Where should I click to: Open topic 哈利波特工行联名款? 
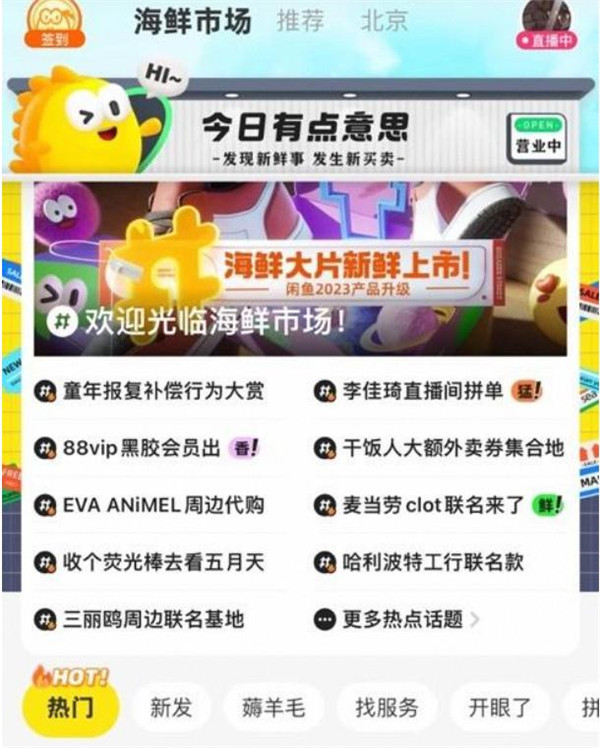point(432,562)
